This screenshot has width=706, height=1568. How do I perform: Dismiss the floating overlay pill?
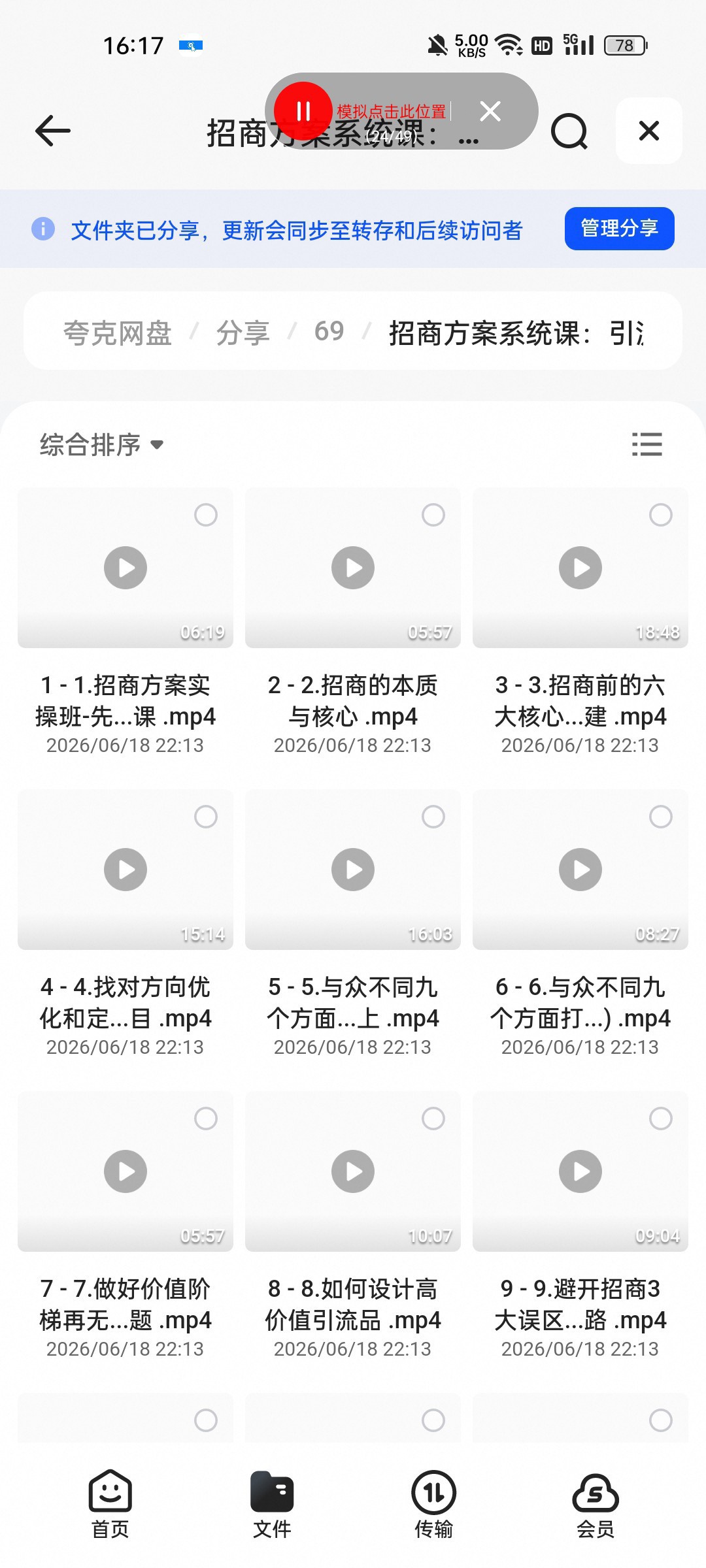[x=490, y=111]
